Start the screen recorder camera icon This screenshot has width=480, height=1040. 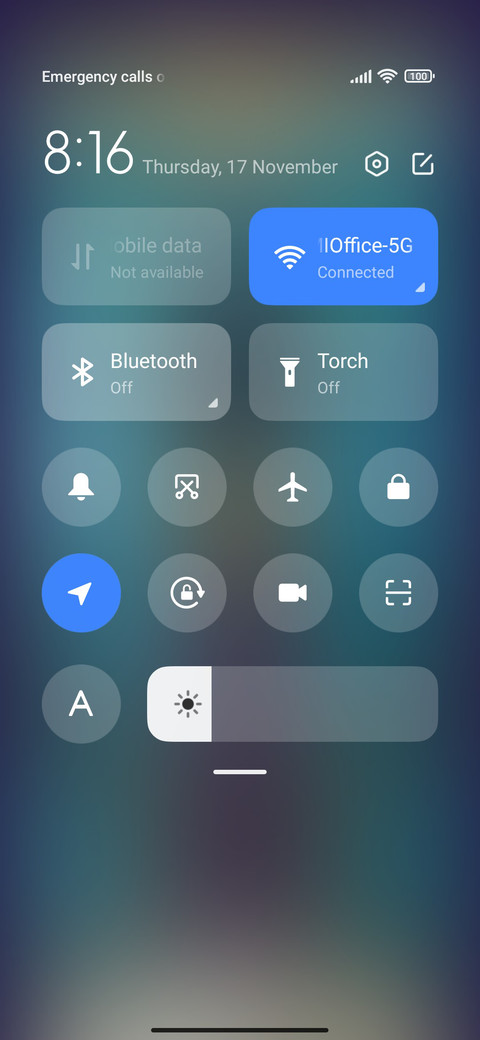(293, 593)
